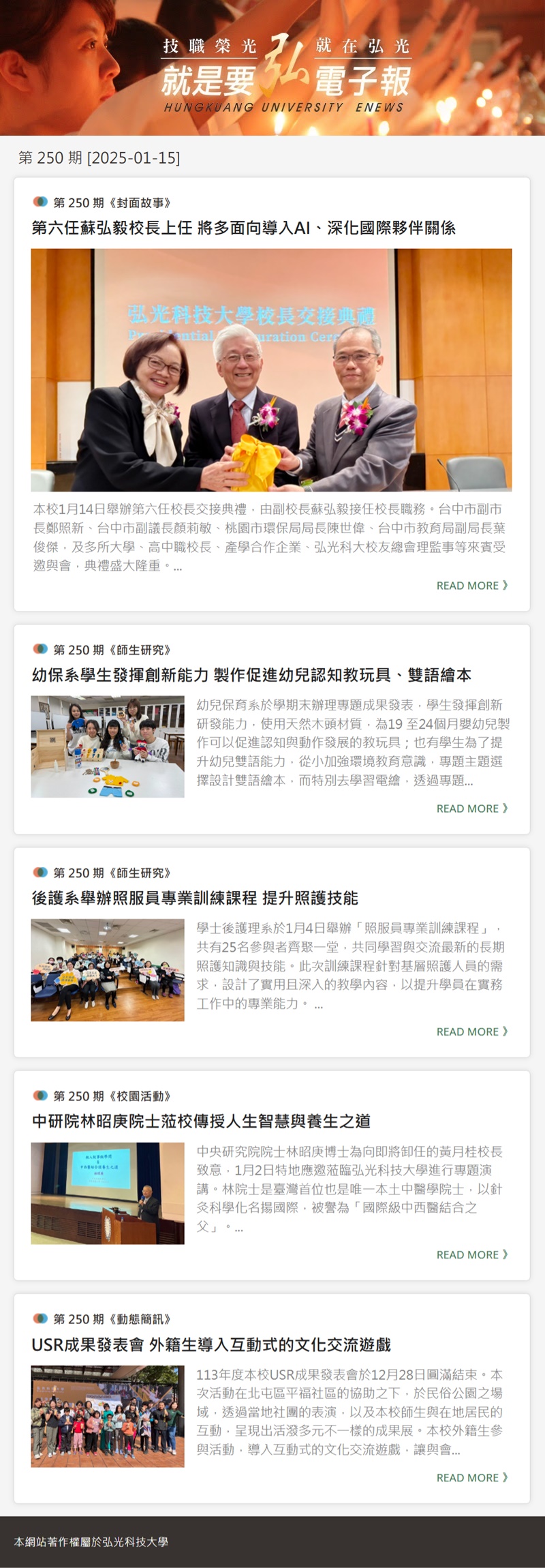Open headline USR成果發表會 article
This screenshot has height=1568, width=545.
211,1344
